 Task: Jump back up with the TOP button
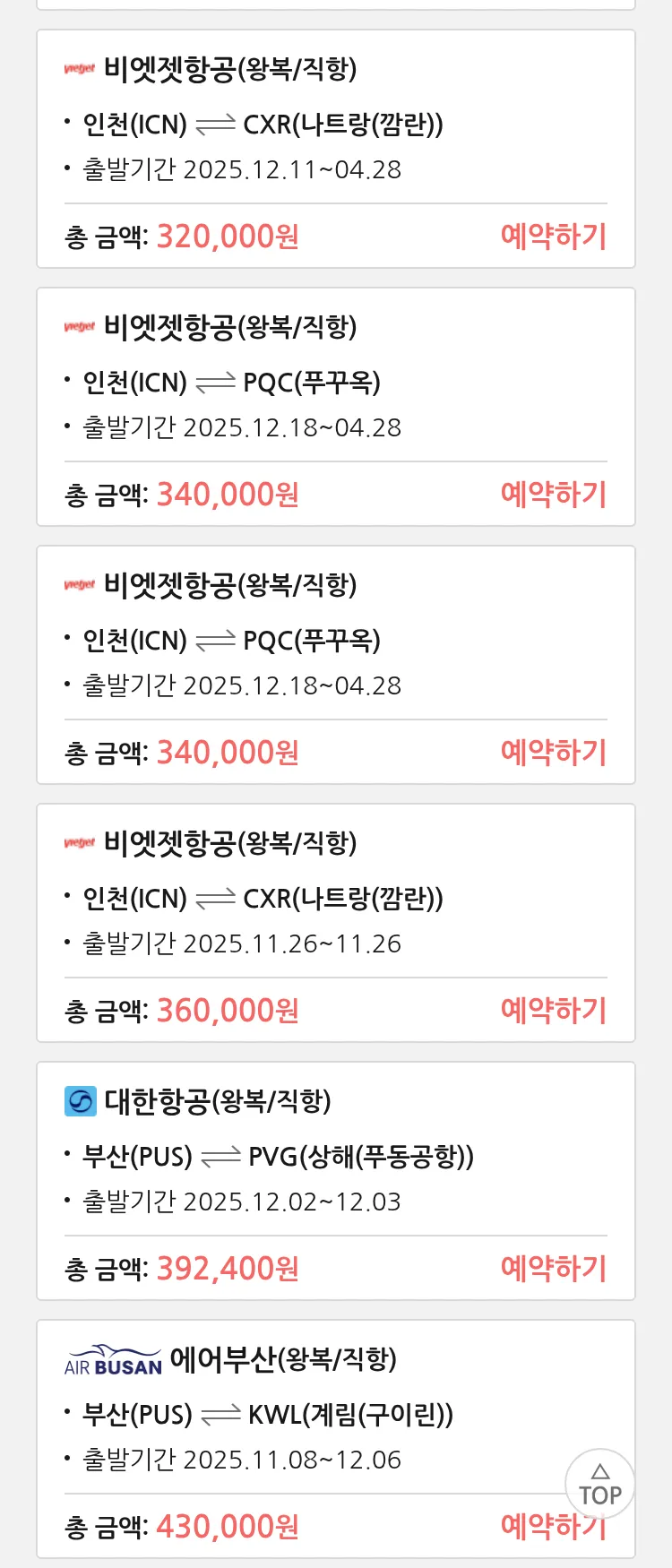pyautogui.click(x=599, y=1484)
